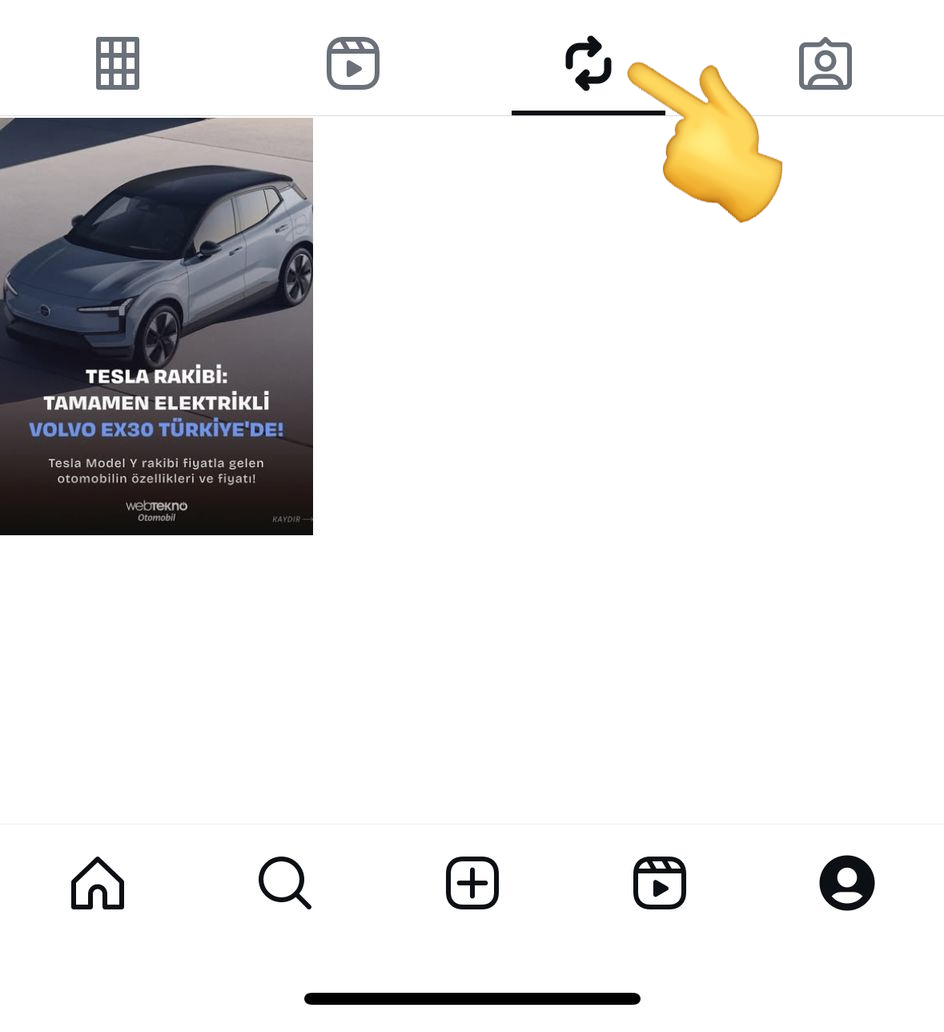
Task: Switch to the Reels profile tab
Action: click(353, 64)
